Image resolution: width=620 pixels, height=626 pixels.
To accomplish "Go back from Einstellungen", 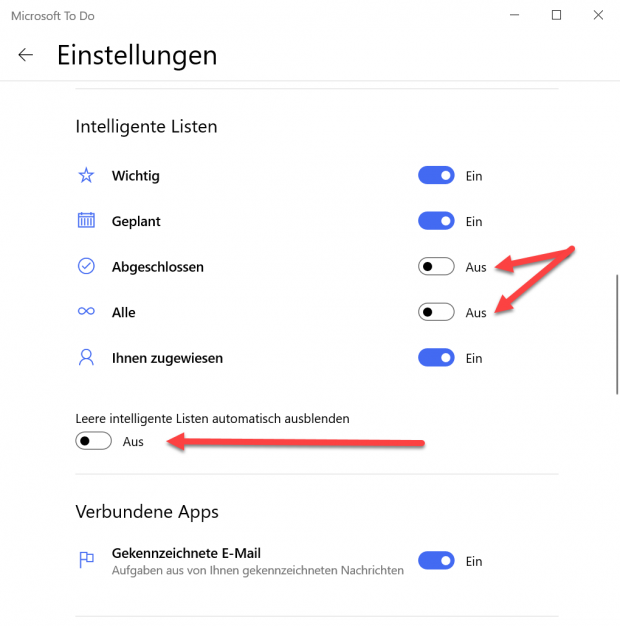I will coord(26,55).
